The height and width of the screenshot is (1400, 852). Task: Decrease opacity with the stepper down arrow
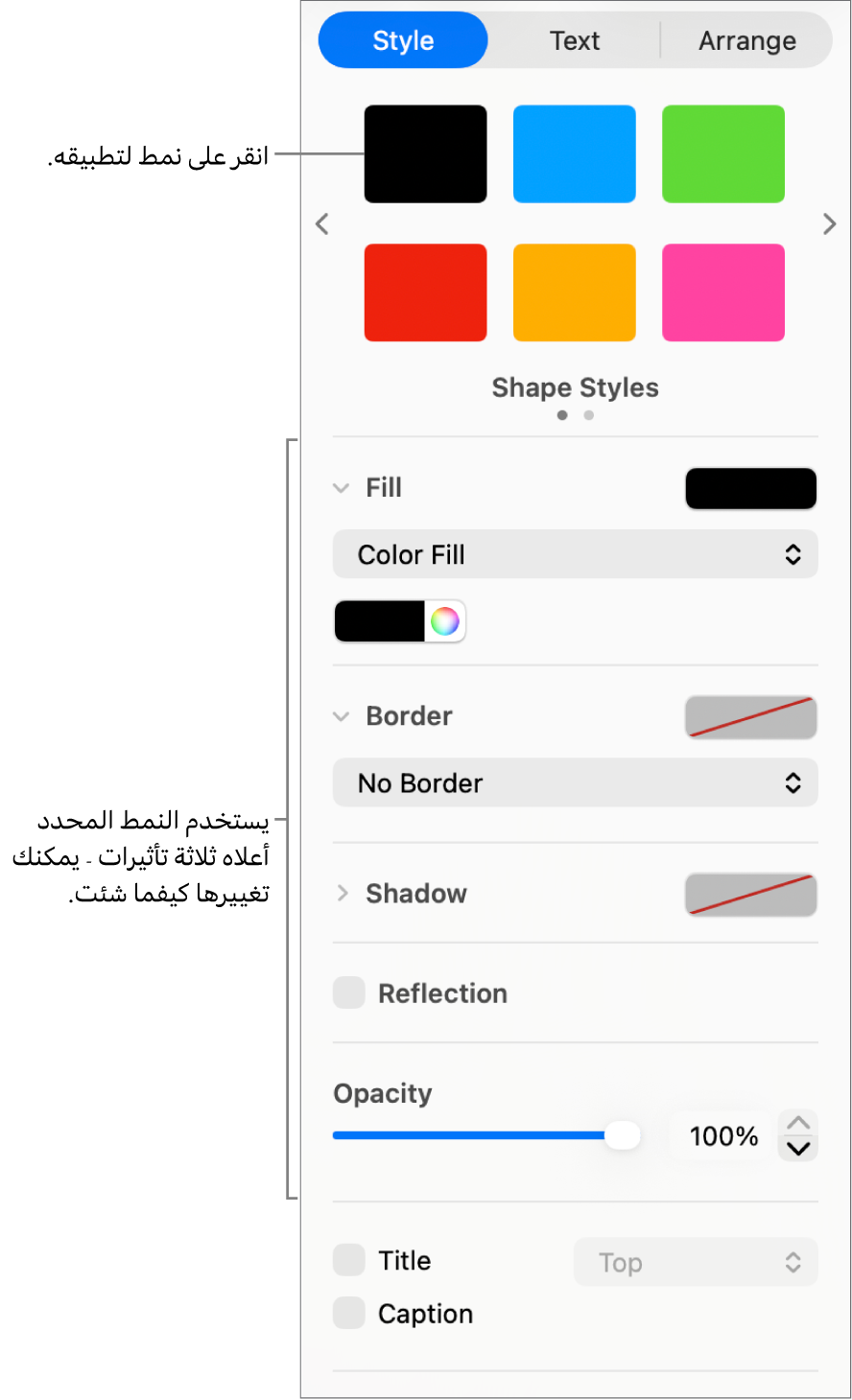point(798,1149)
